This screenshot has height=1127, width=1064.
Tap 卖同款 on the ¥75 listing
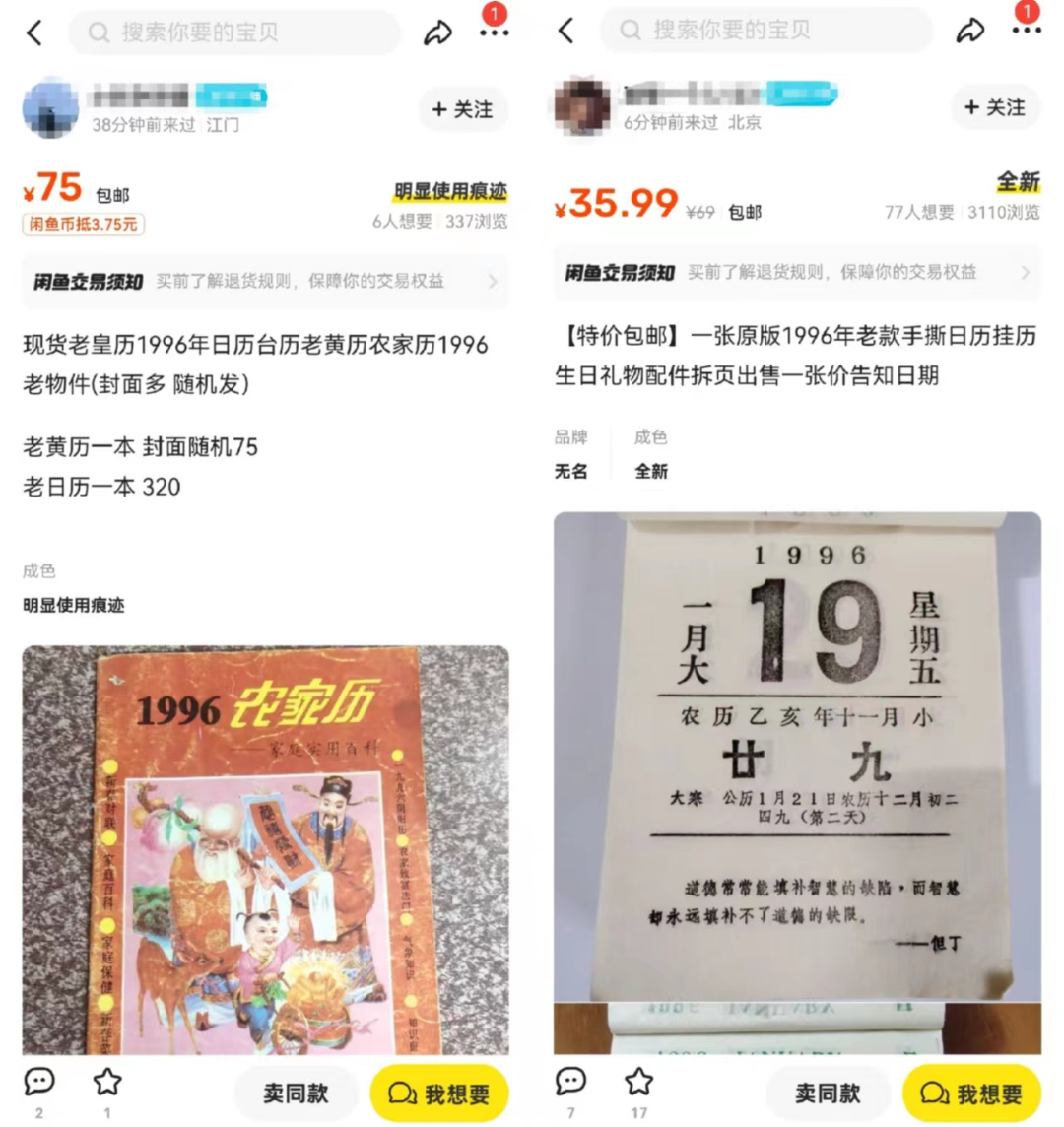(x=296, y=1094)
